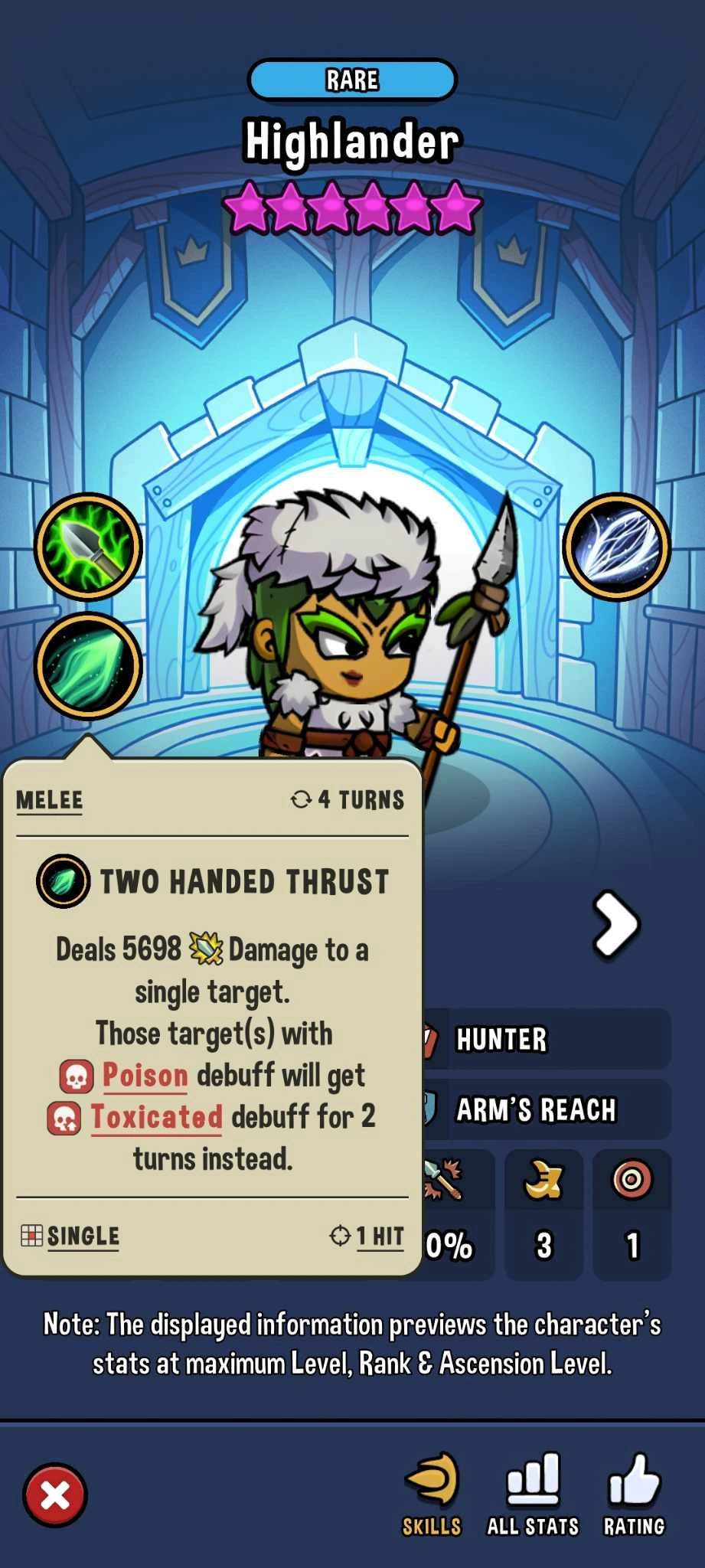The width and height of the screenshot is (705, 1568).
Task: Open the Arm's Reach trait row
Action: [547, 1109]
